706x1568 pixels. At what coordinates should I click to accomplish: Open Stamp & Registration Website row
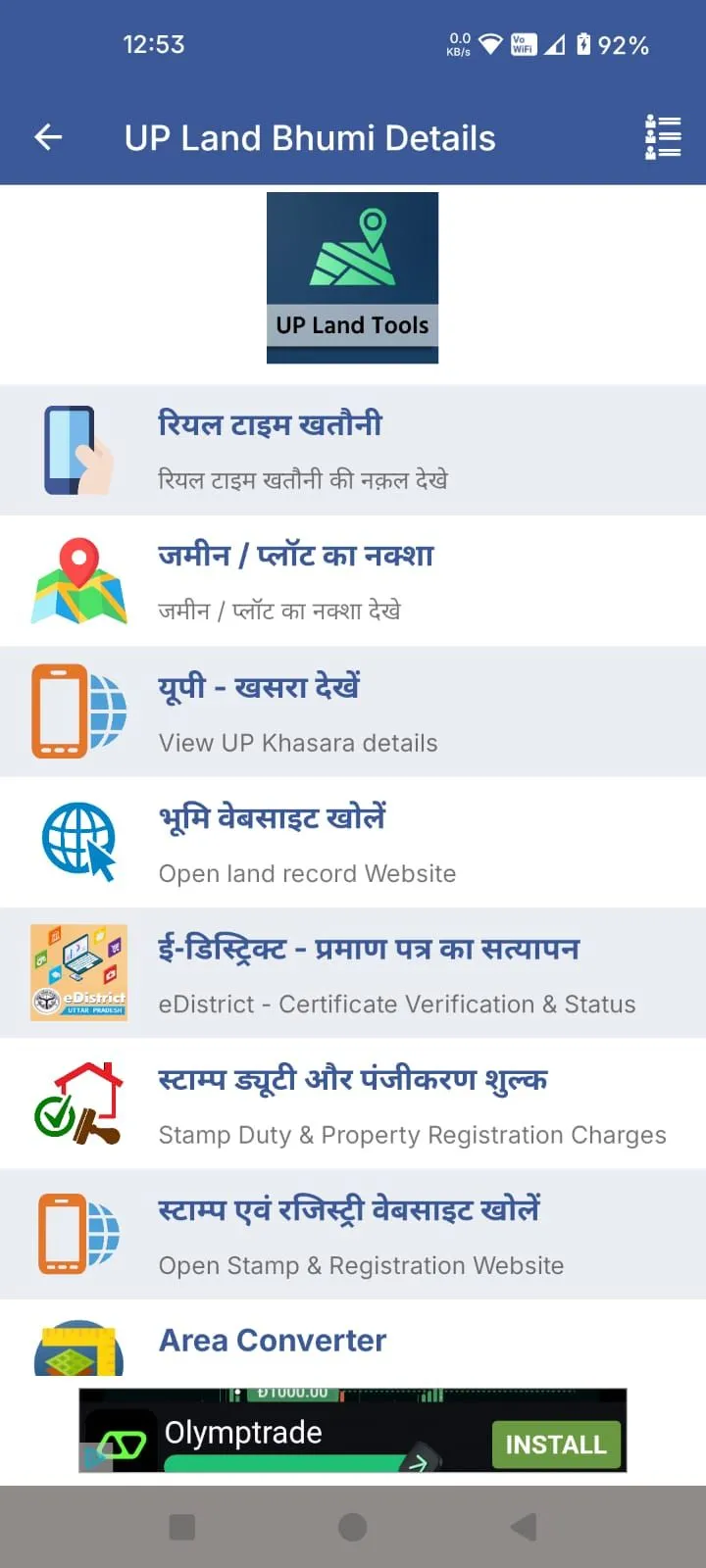[x=353, y=1235]
